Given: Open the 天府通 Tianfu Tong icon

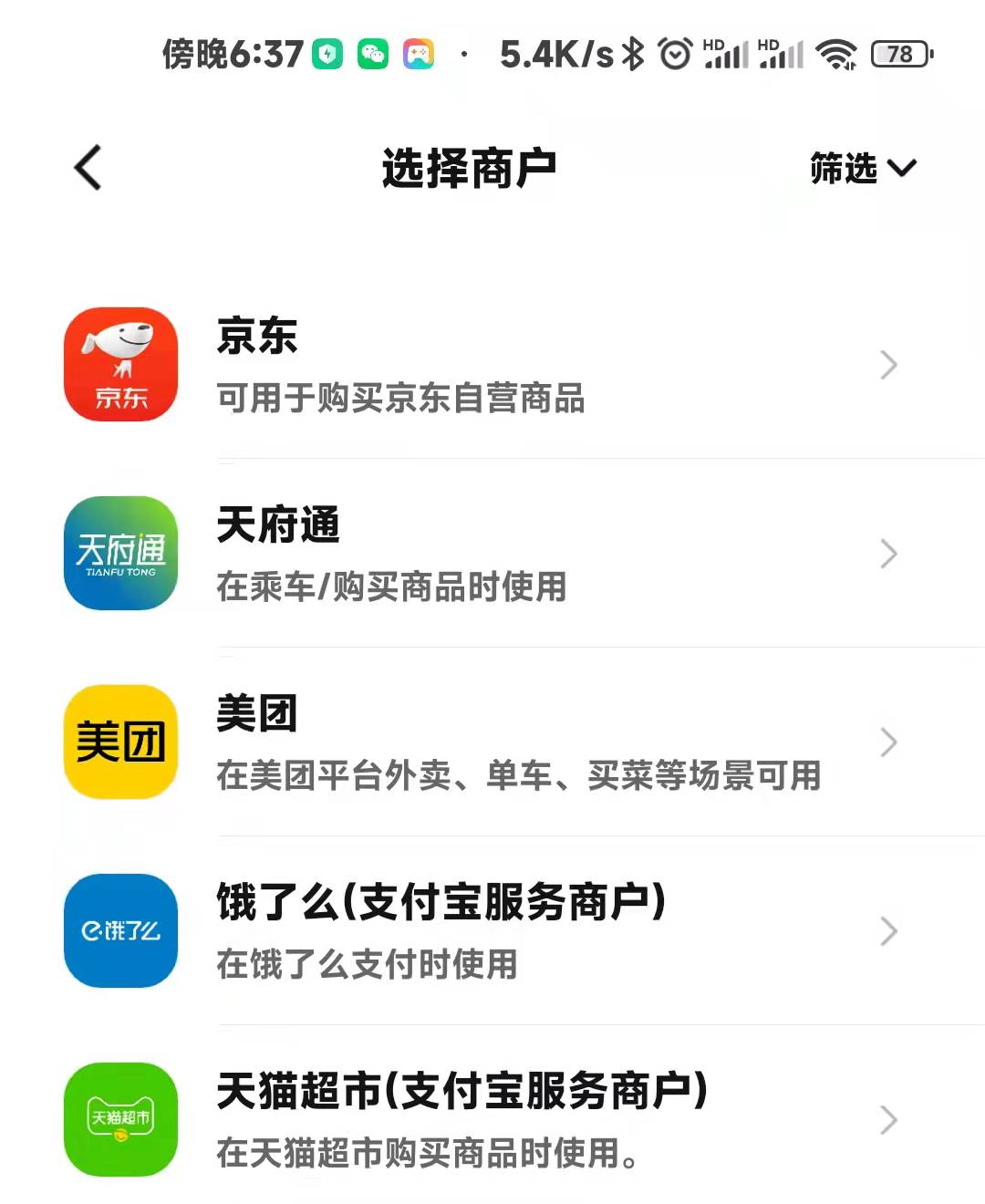Looking at the screenshot, I should 119,554.
